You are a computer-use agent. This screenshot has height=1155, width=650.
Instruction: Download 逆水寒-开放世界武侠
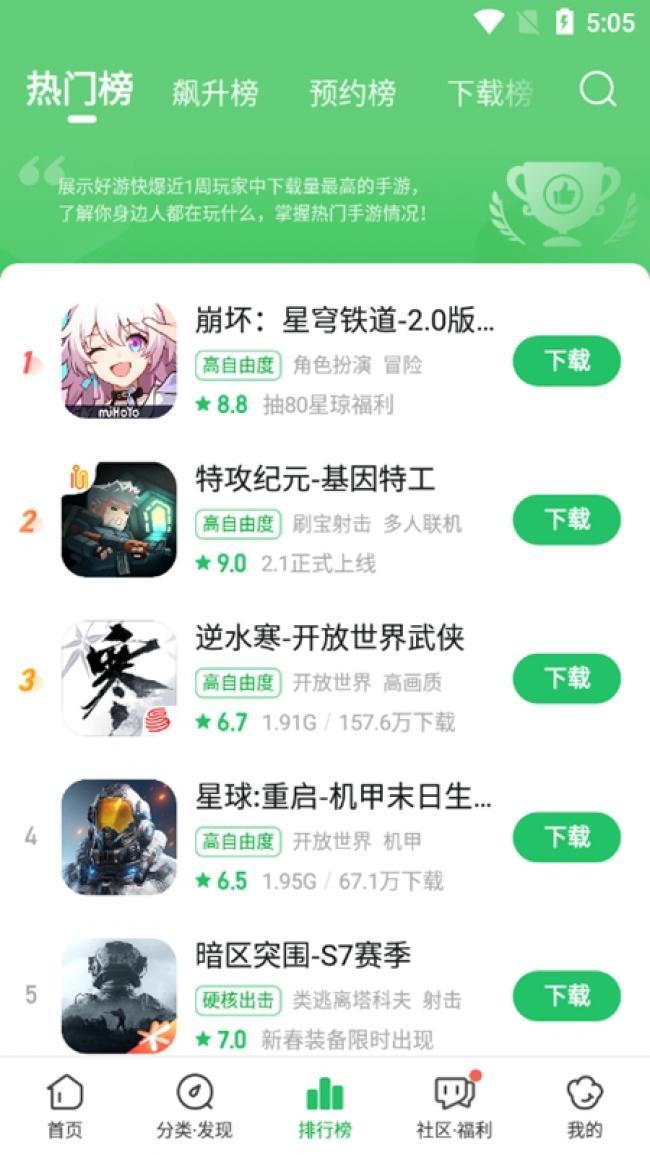pos(566,678)
